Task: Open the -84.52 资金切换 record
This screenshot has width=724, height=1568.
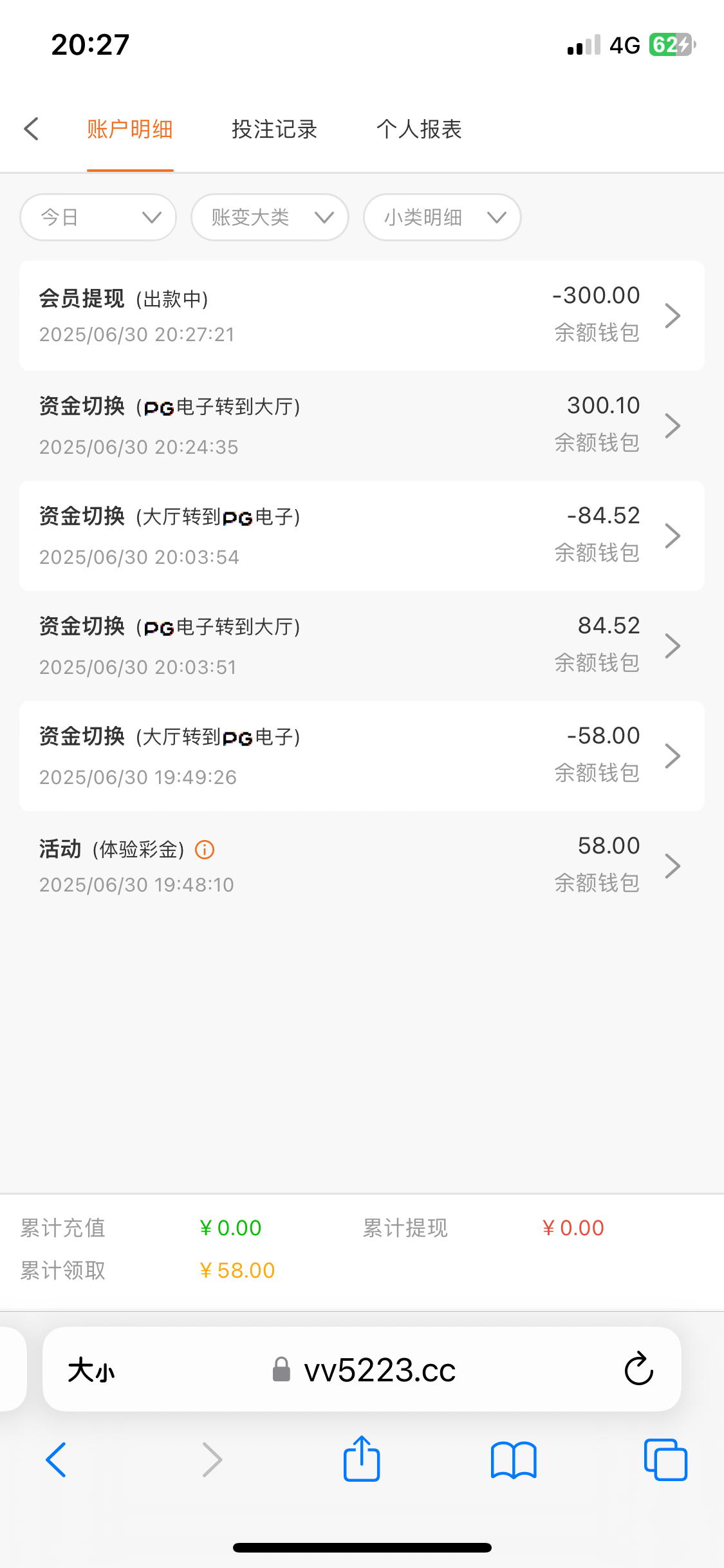Action: click(x=362, y=536)
